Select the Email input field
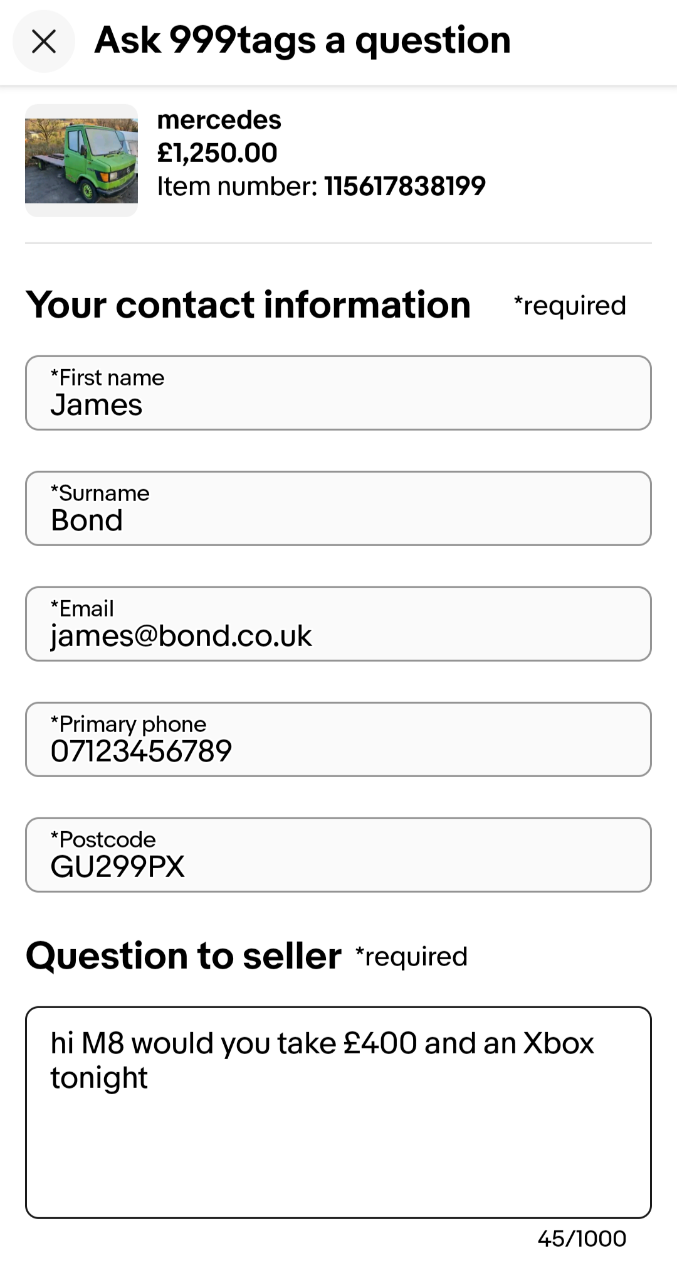 tap(338, 624)
